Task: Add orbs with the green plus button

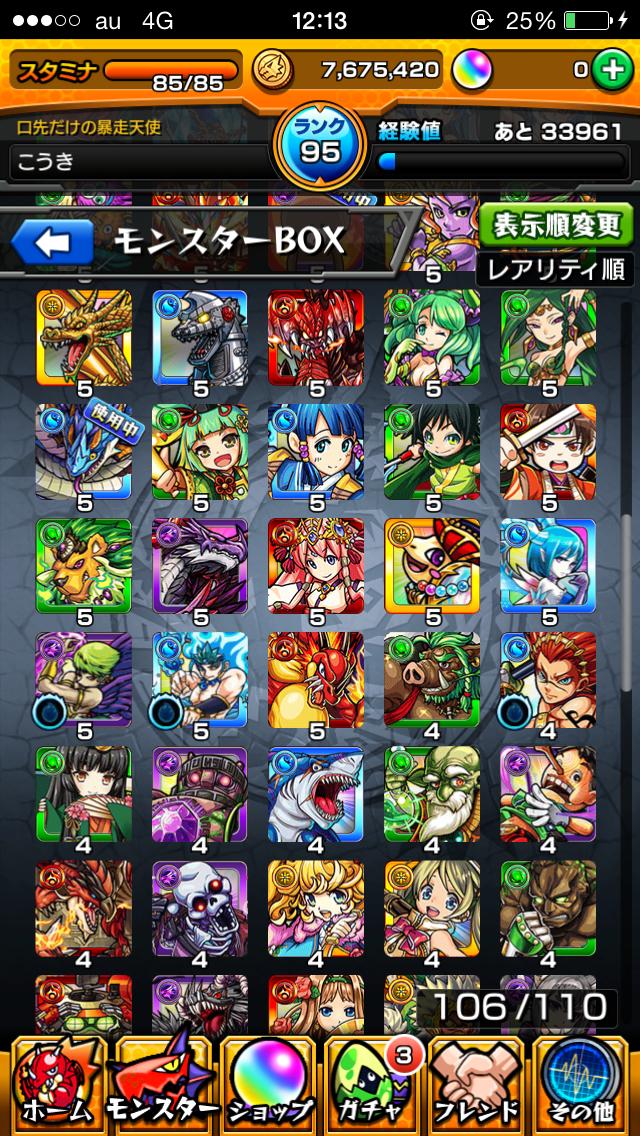Action: [x=608, y=70]
